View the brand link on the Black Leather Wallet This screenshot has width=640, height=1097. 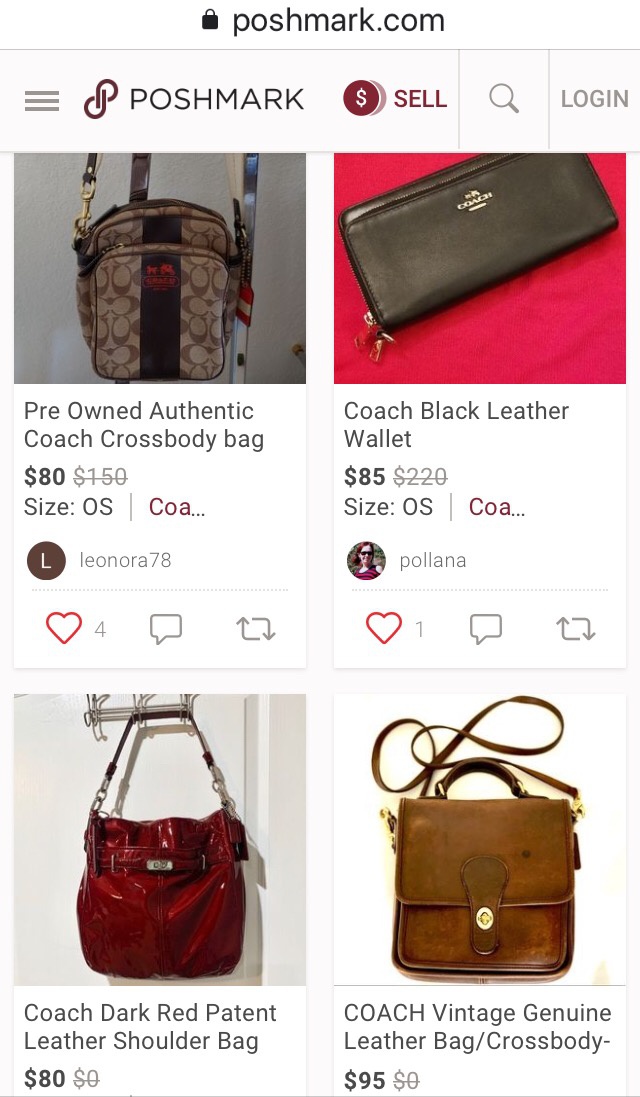coord(497,507)
